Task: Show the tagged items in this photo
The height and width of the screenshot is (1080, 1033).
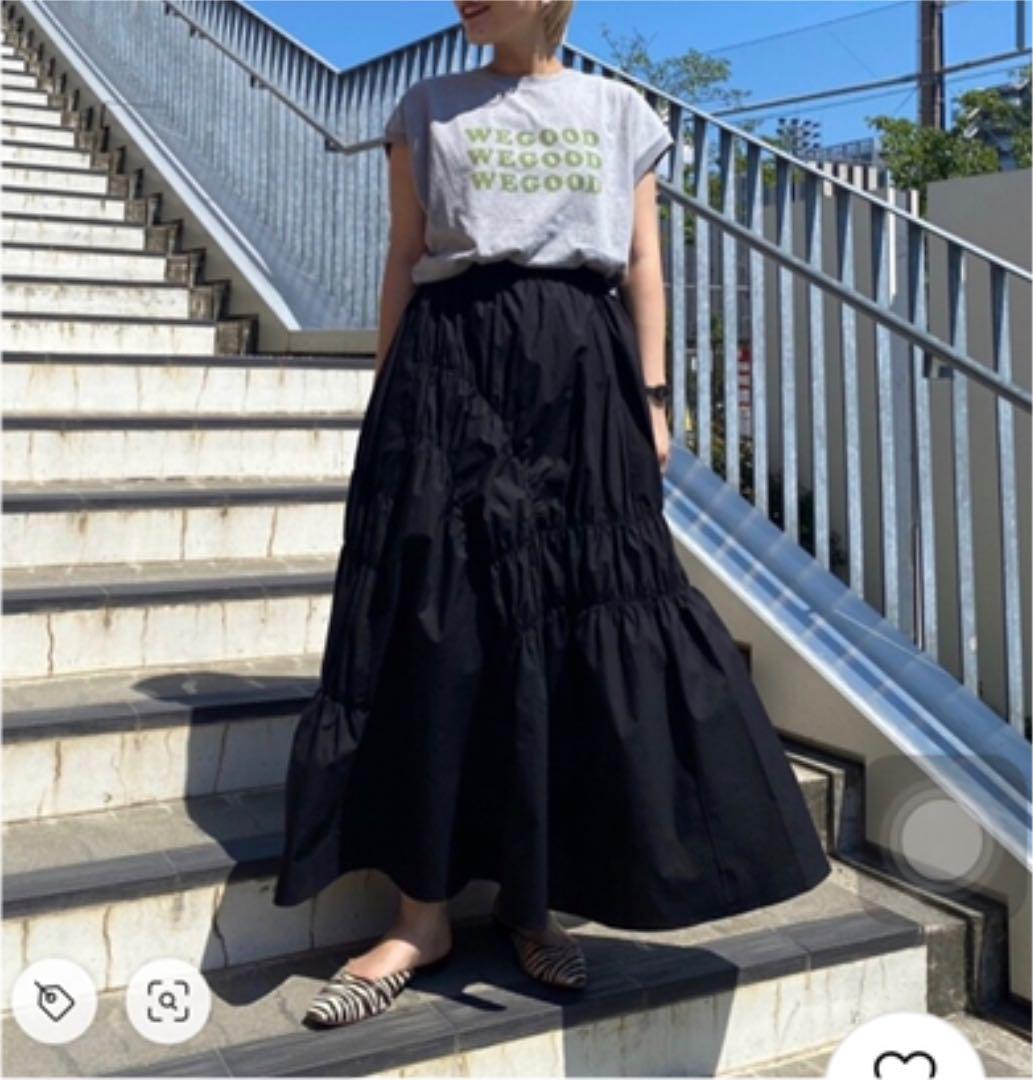Action: (54, 1000)
